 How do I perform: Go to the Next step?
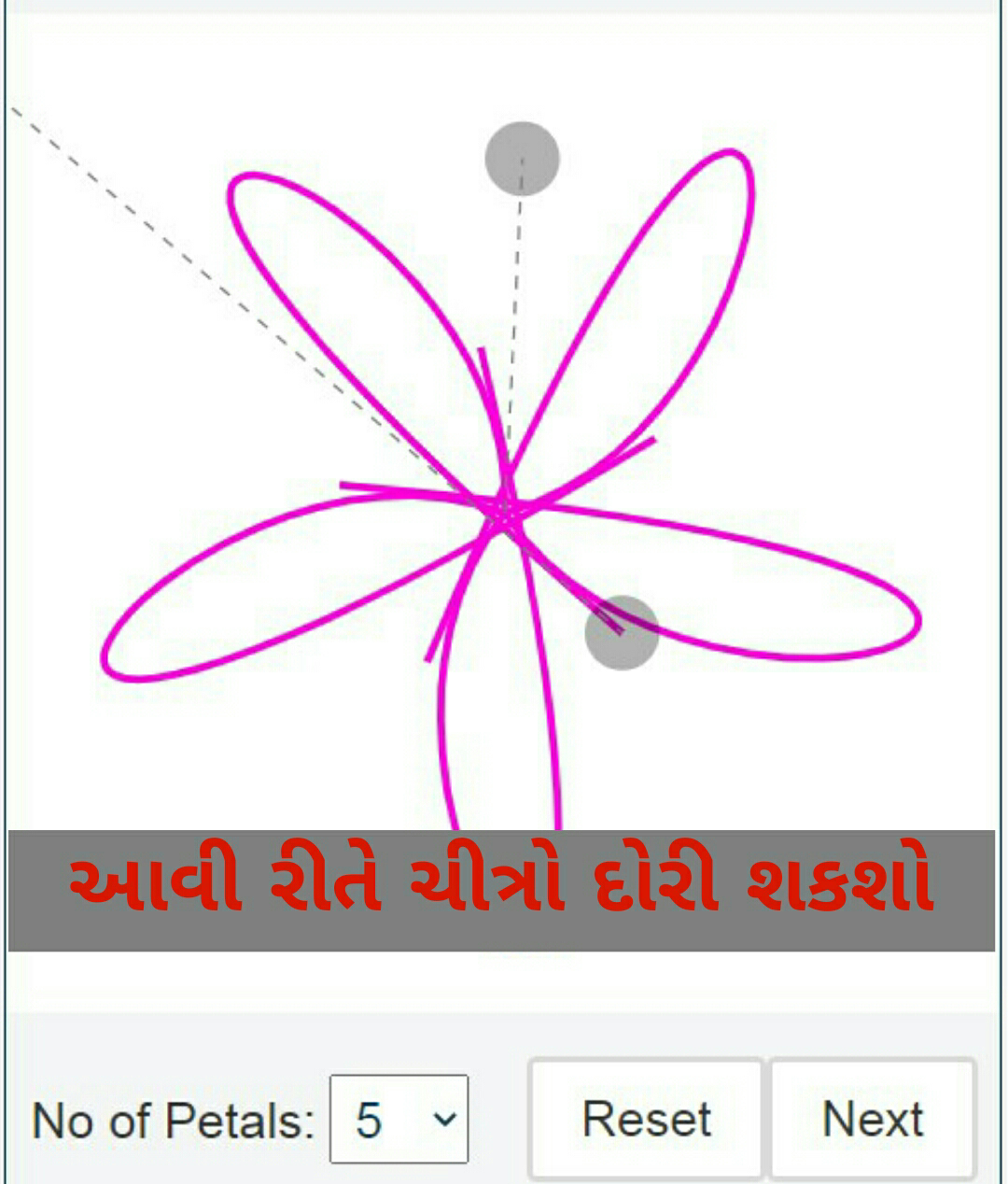[872, 1119]
